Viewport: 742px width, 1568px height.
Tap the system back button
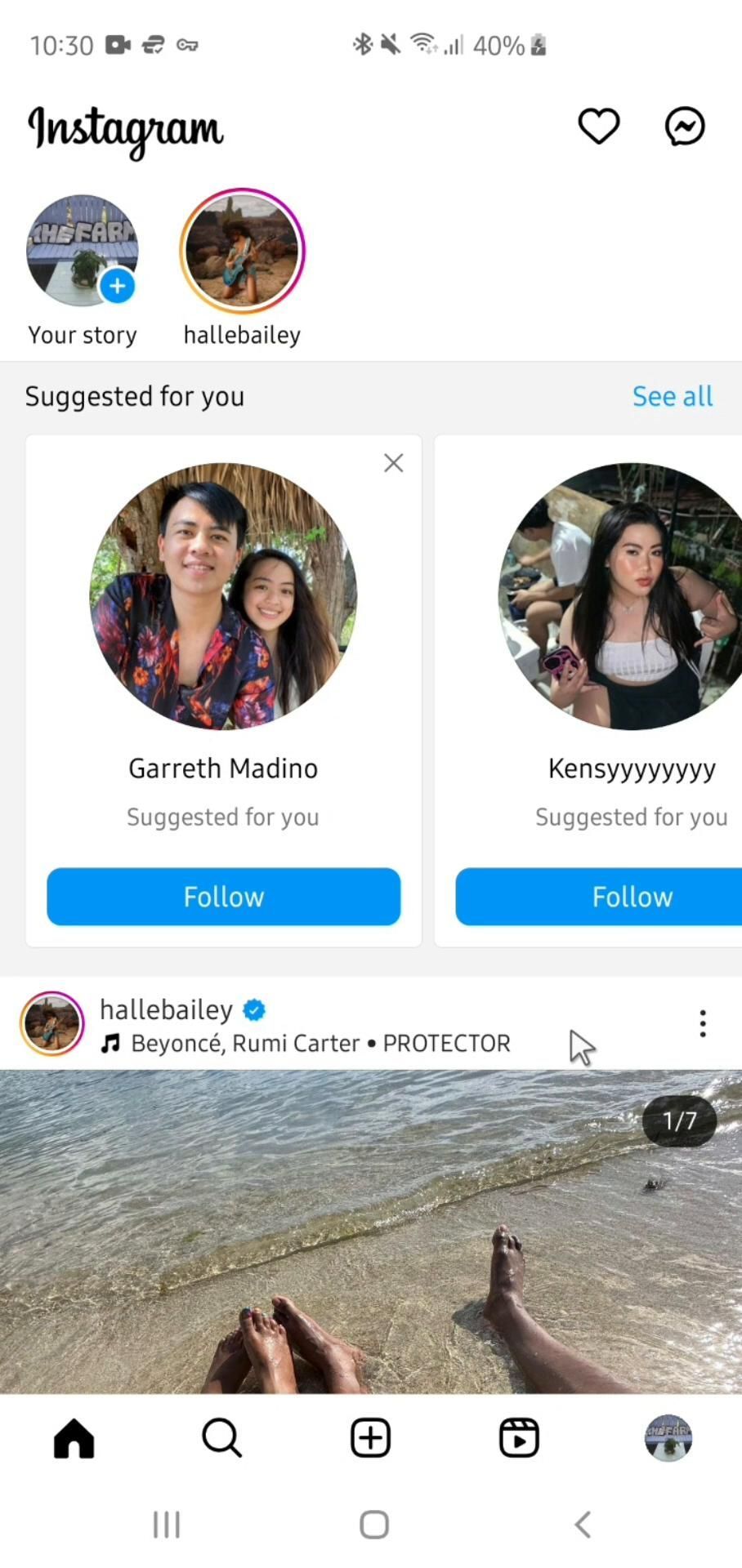583,1524
